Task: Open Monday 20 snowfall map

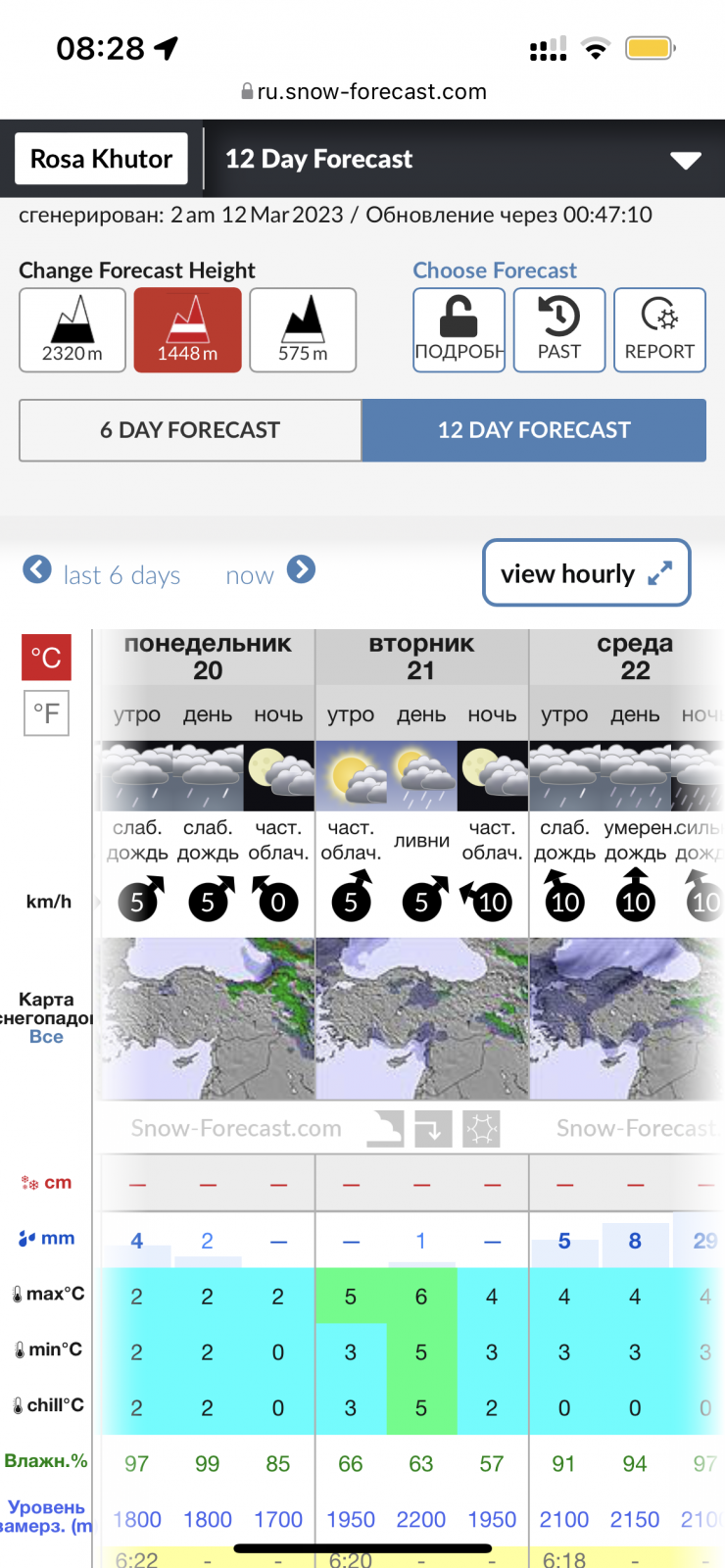Action: [x=208, y=1018]
